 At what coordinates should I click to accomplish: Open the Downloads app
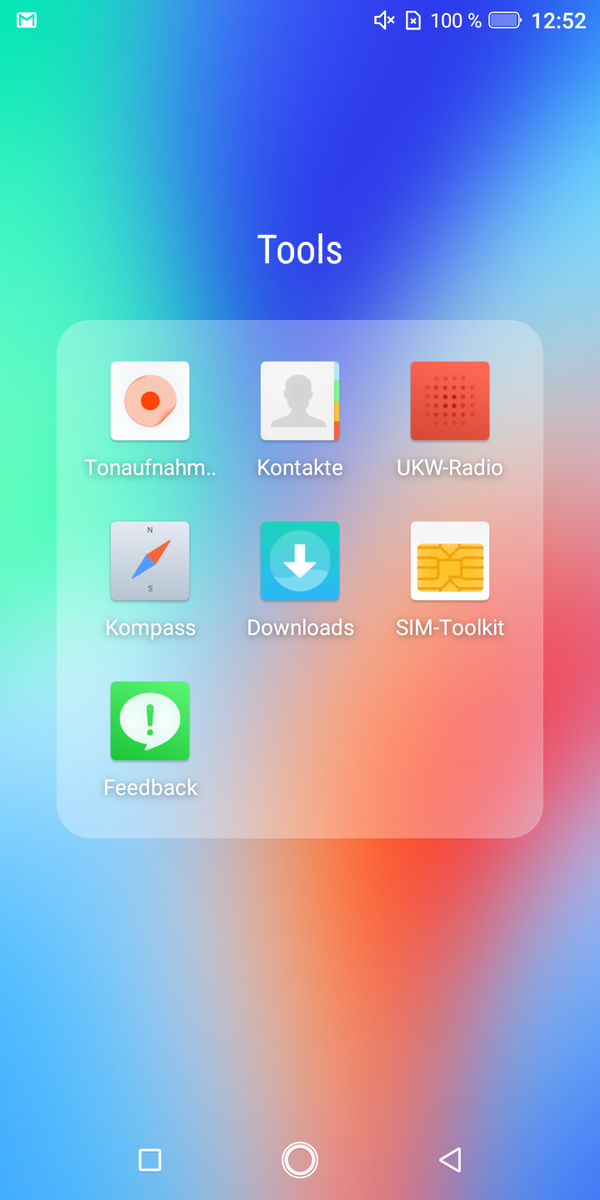click(300, 561)
